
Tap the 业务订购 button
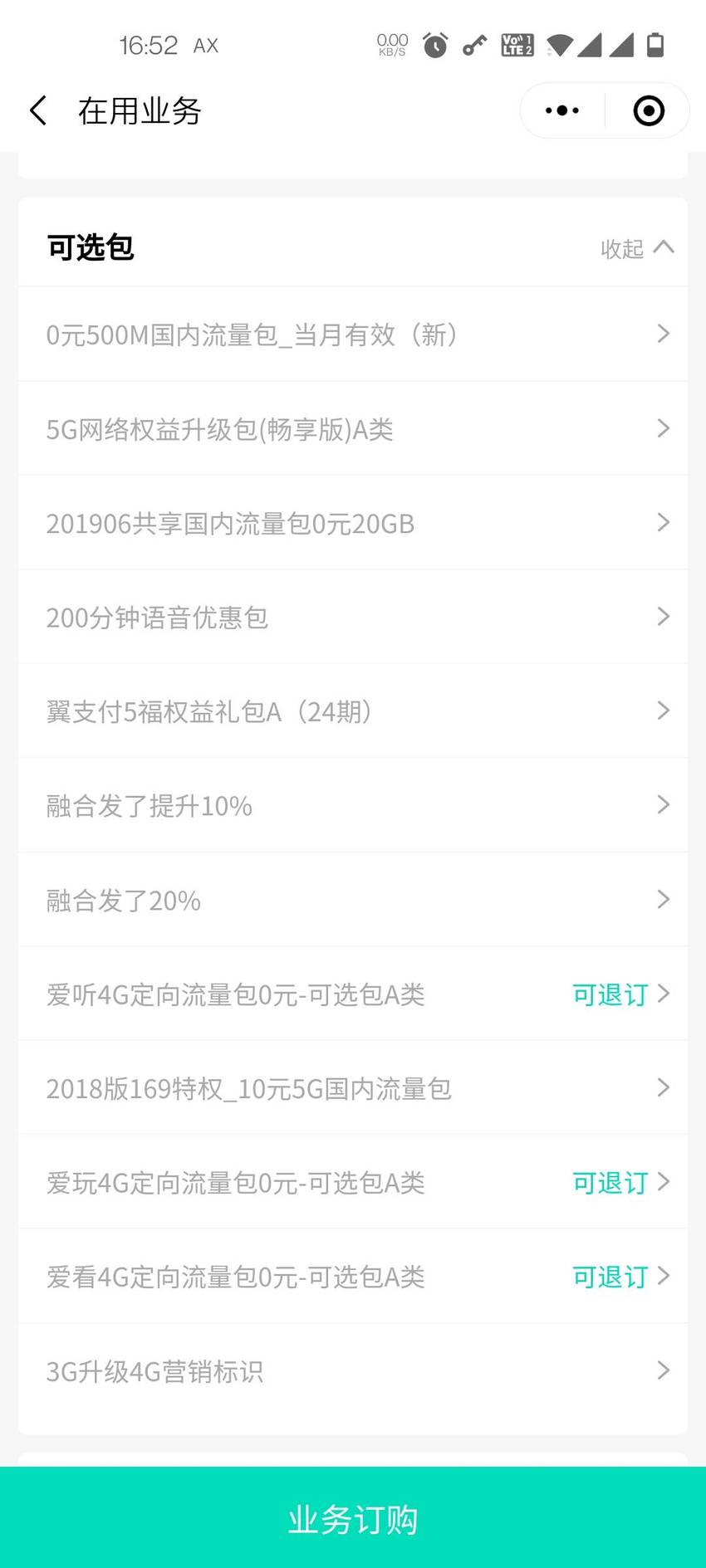click(353, 1518)
